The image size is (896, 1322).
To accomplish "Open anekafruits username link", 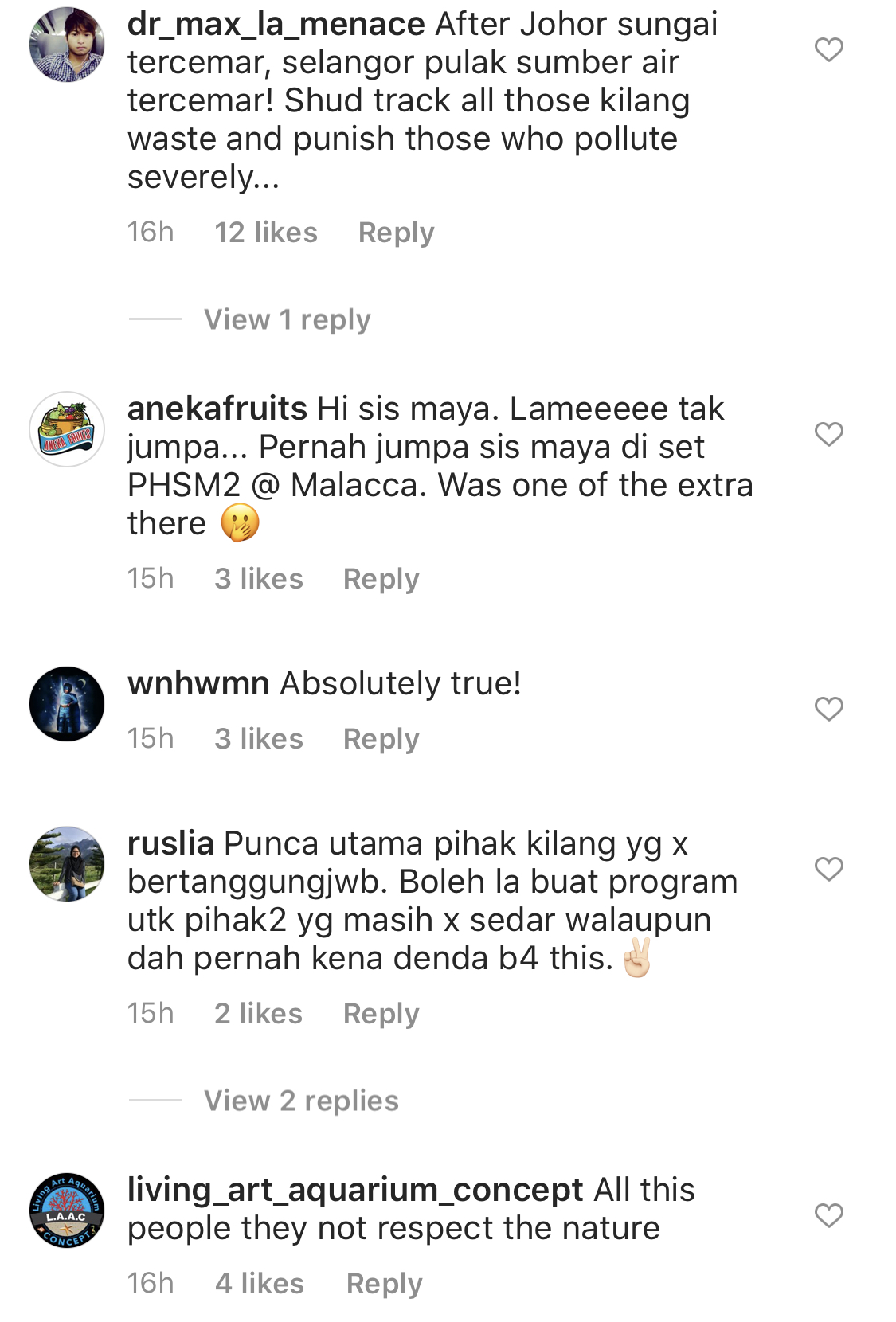I will 217,409.
